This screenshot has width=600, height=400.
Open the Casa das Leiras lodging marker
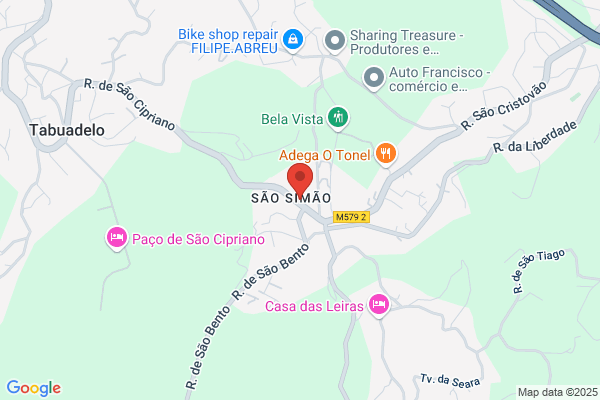point(379,305)
